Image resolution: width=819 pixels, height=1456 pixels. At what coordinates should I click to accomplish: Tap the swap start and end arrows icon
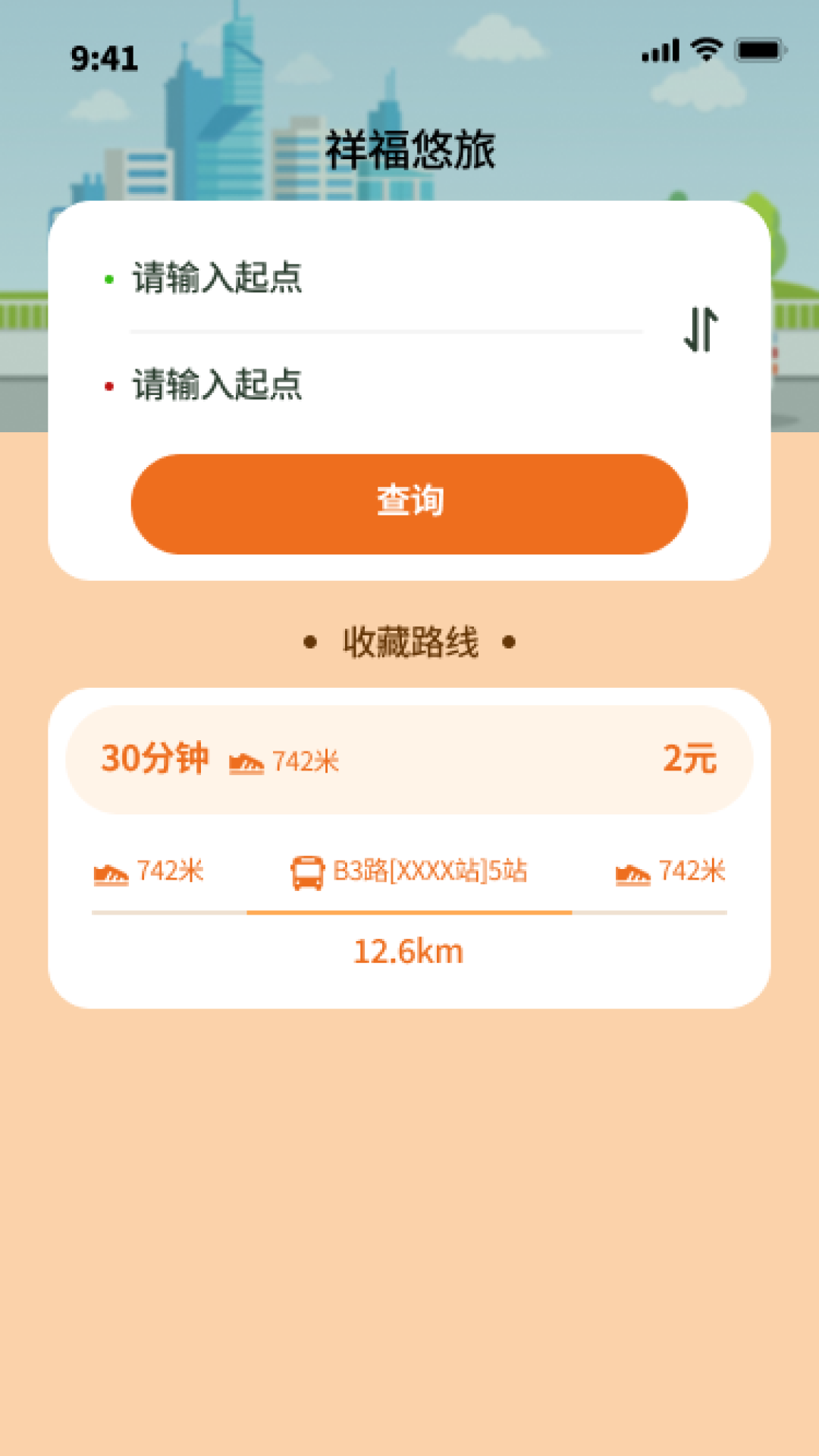tap(699, 328)
